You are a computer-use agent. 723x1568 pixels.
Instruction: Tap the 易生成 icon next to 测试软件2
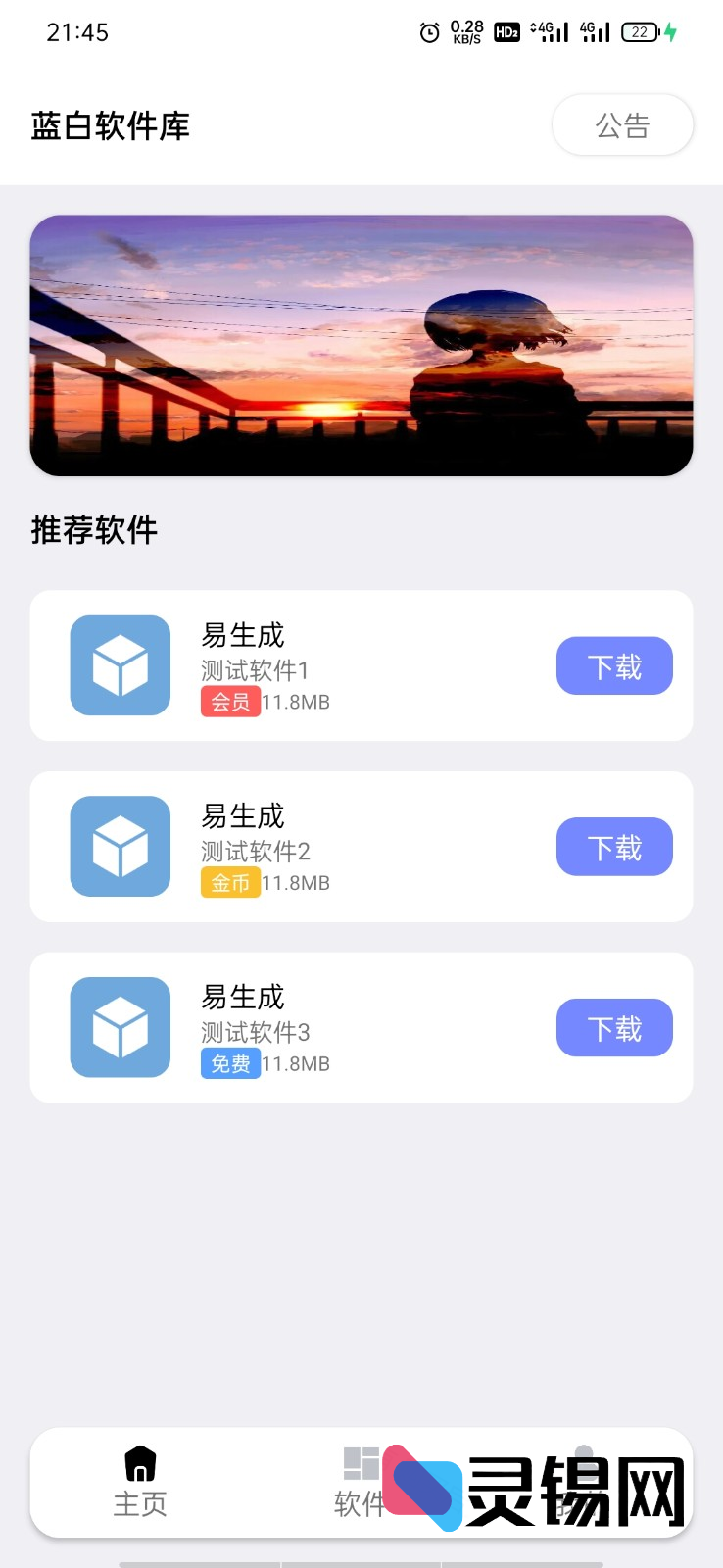(x=120, y=847)
